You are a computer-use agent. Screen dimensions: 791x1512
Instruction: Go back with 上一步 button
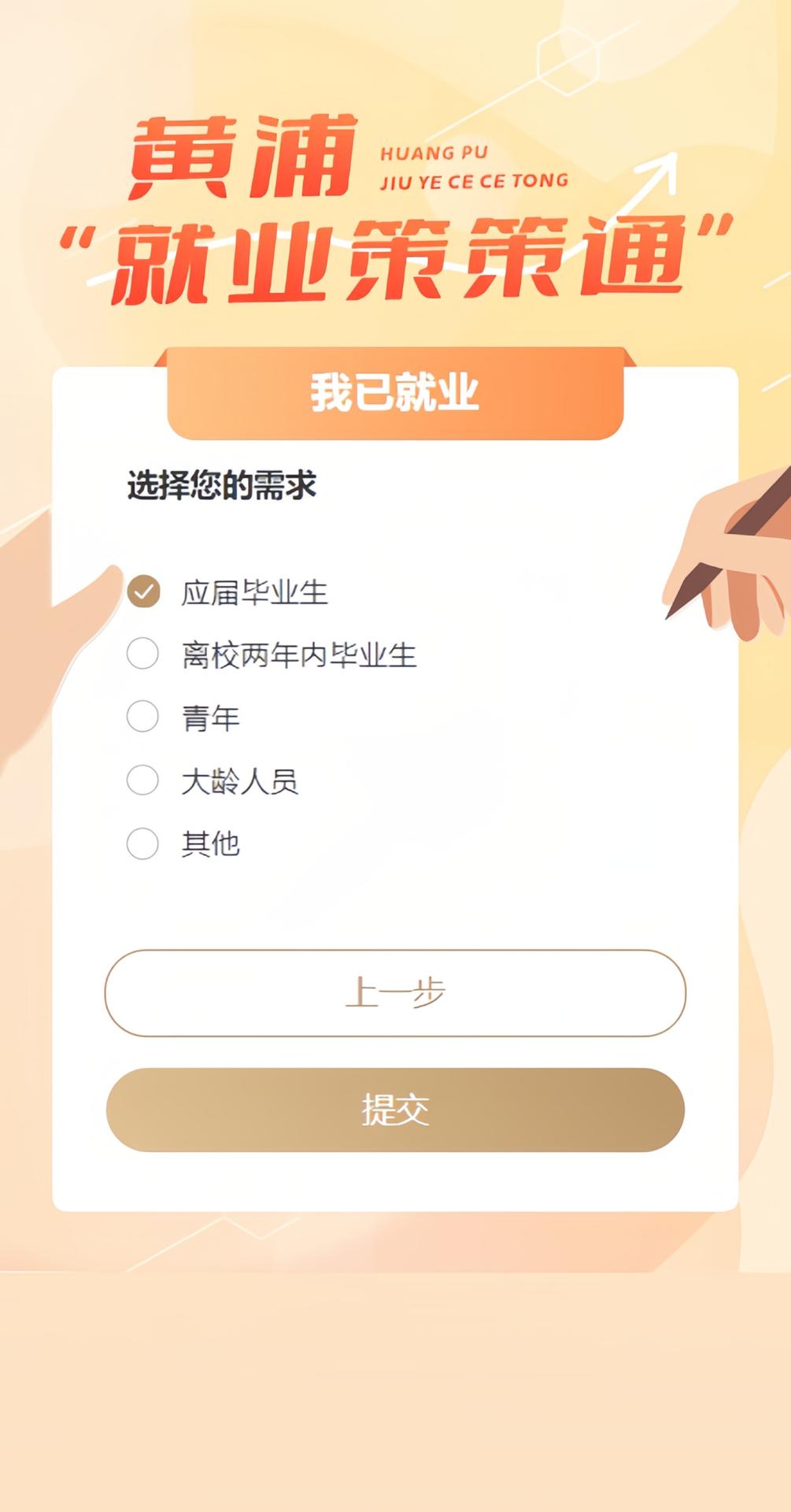pos(395,992)
